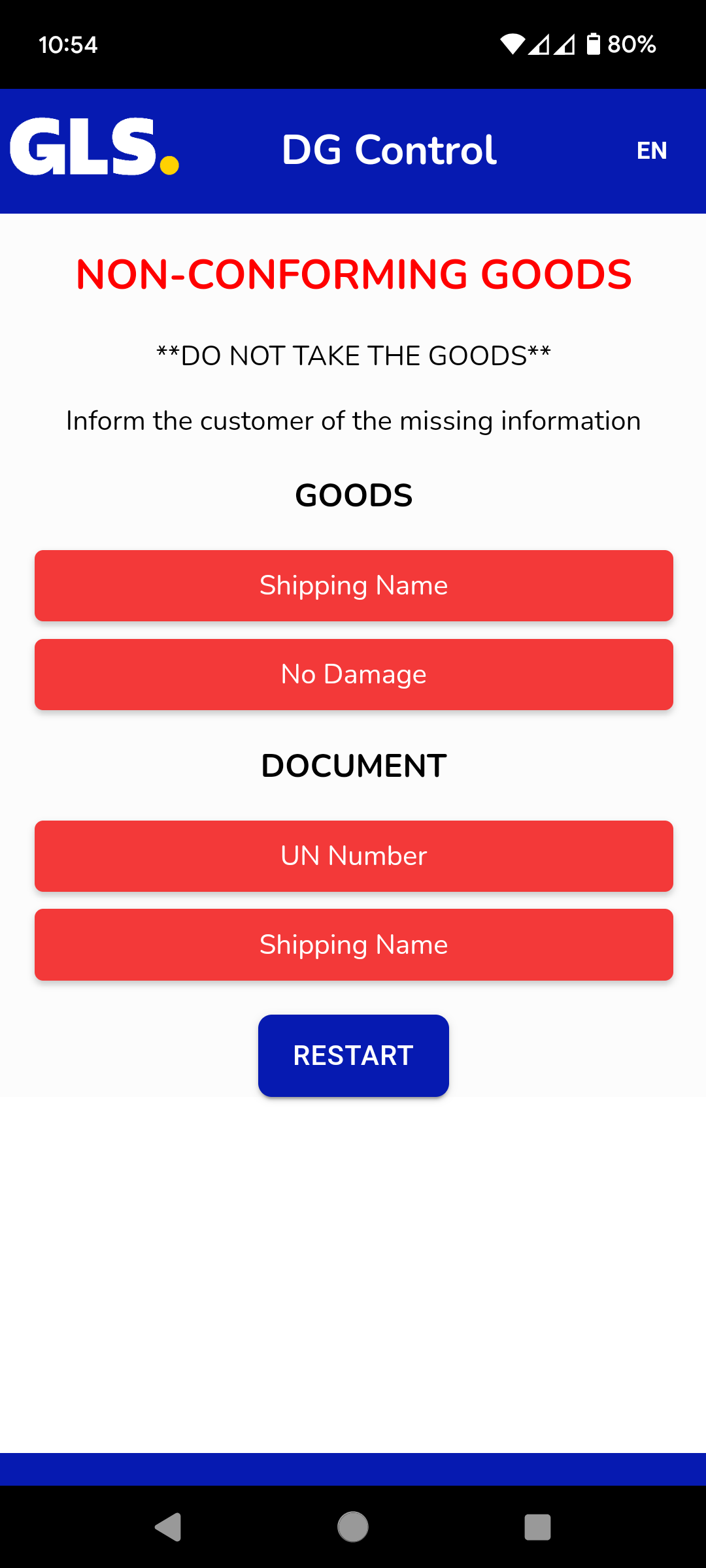Open the EN language selector
Image resolution: width=706 pixels, height=1568 pixels.
pyautogui.click(x=652, y=150)
